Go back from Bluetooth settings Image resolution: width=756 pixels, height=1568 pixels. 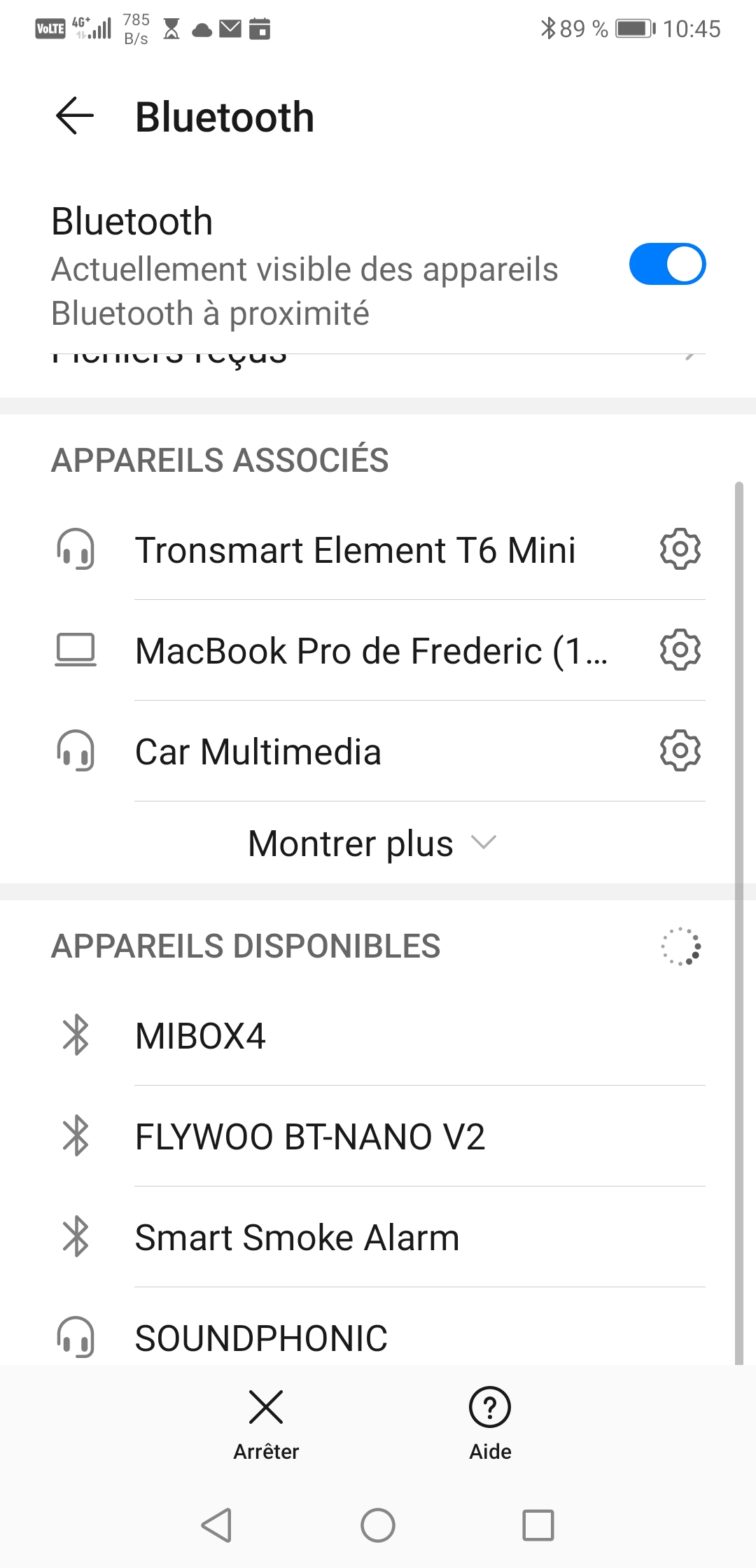pos(75,116)
